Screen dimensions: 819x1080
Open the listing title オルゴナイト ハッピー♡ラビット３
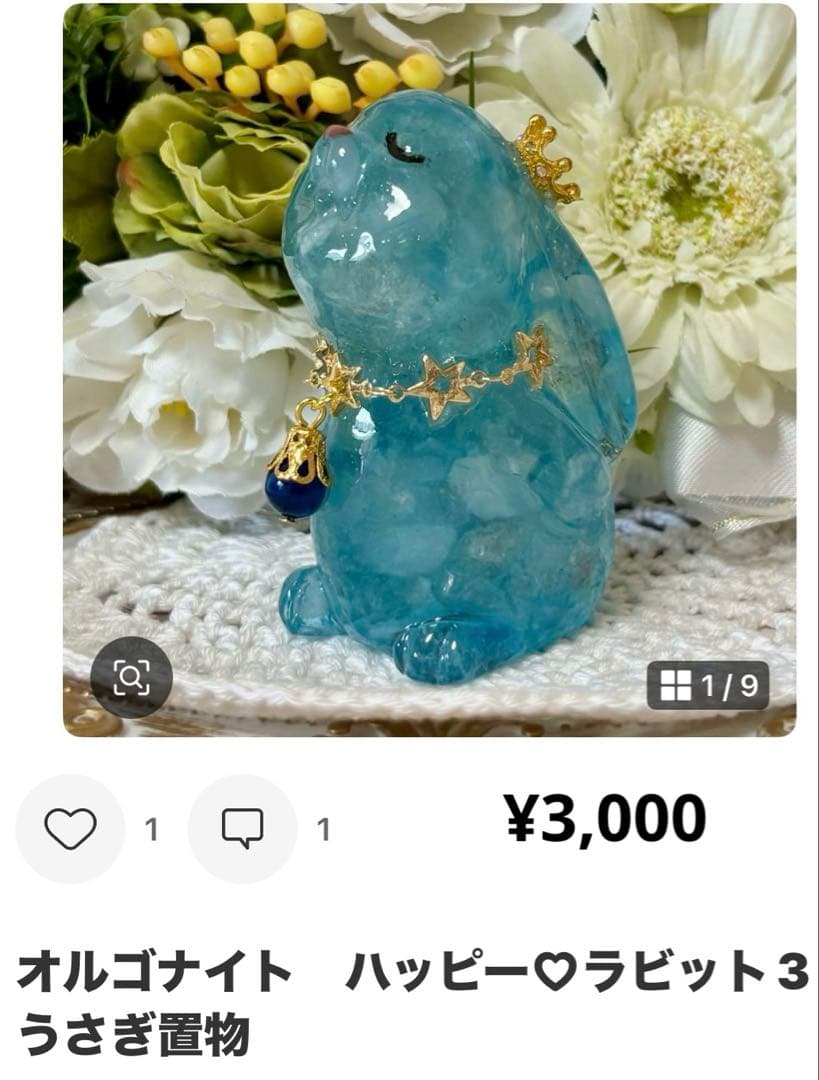click(x=300, y=965)
